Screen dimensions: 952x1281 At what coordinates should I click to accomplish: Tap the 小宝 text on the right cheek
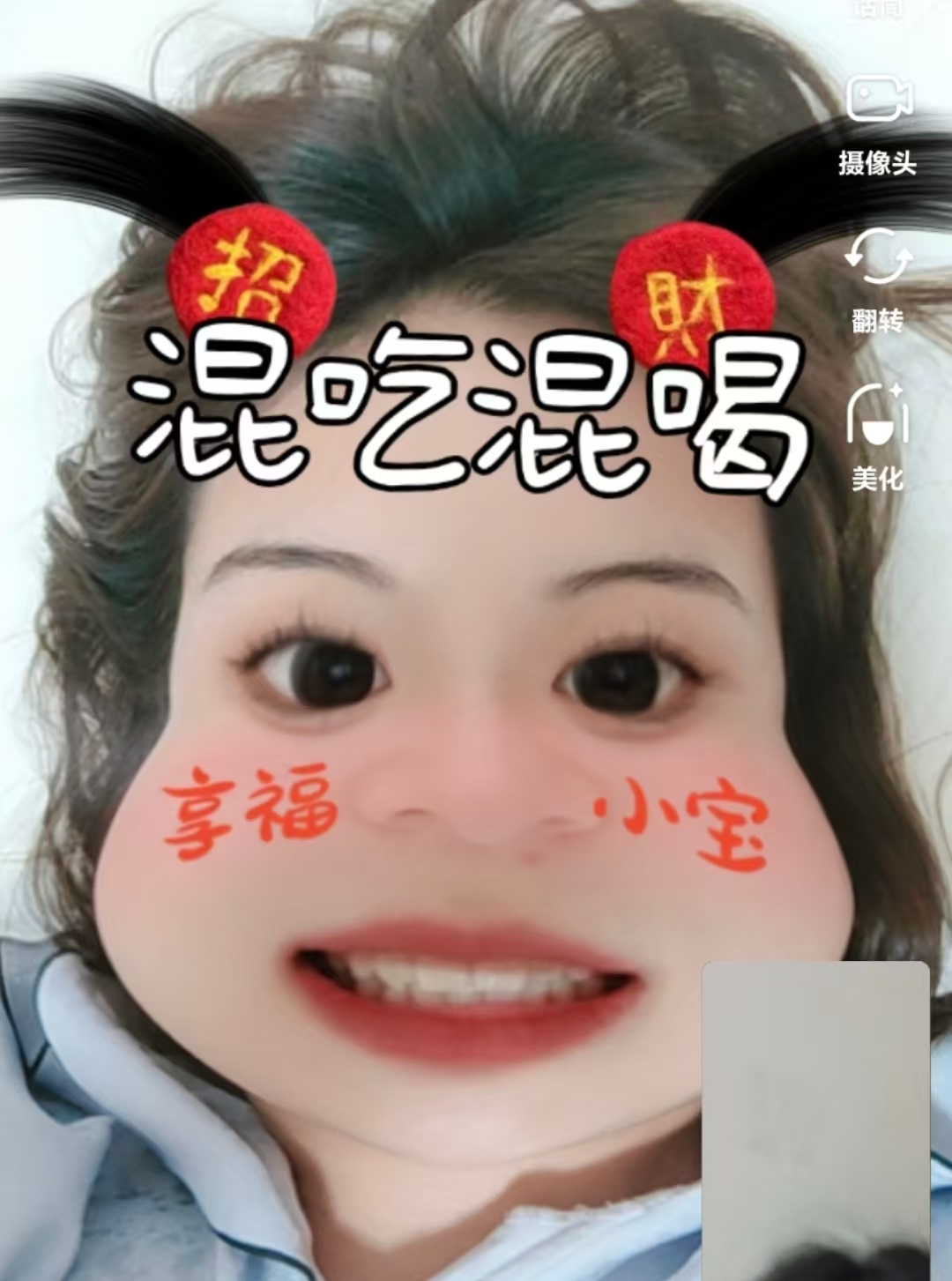pyautogui.click(x=683, y=820)
